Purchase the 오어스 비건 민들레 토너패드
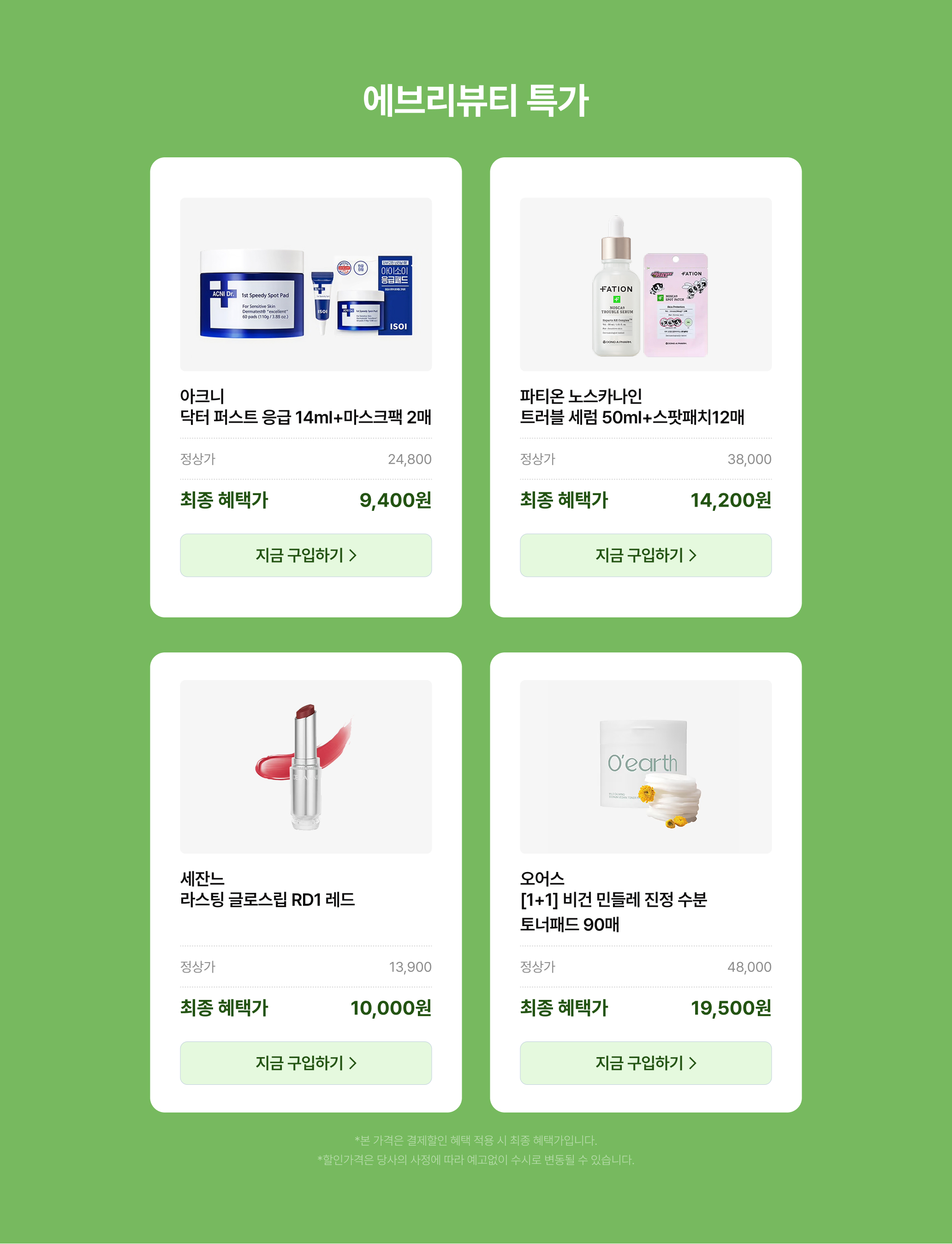952x1244 pixels. coord(645,1063)
